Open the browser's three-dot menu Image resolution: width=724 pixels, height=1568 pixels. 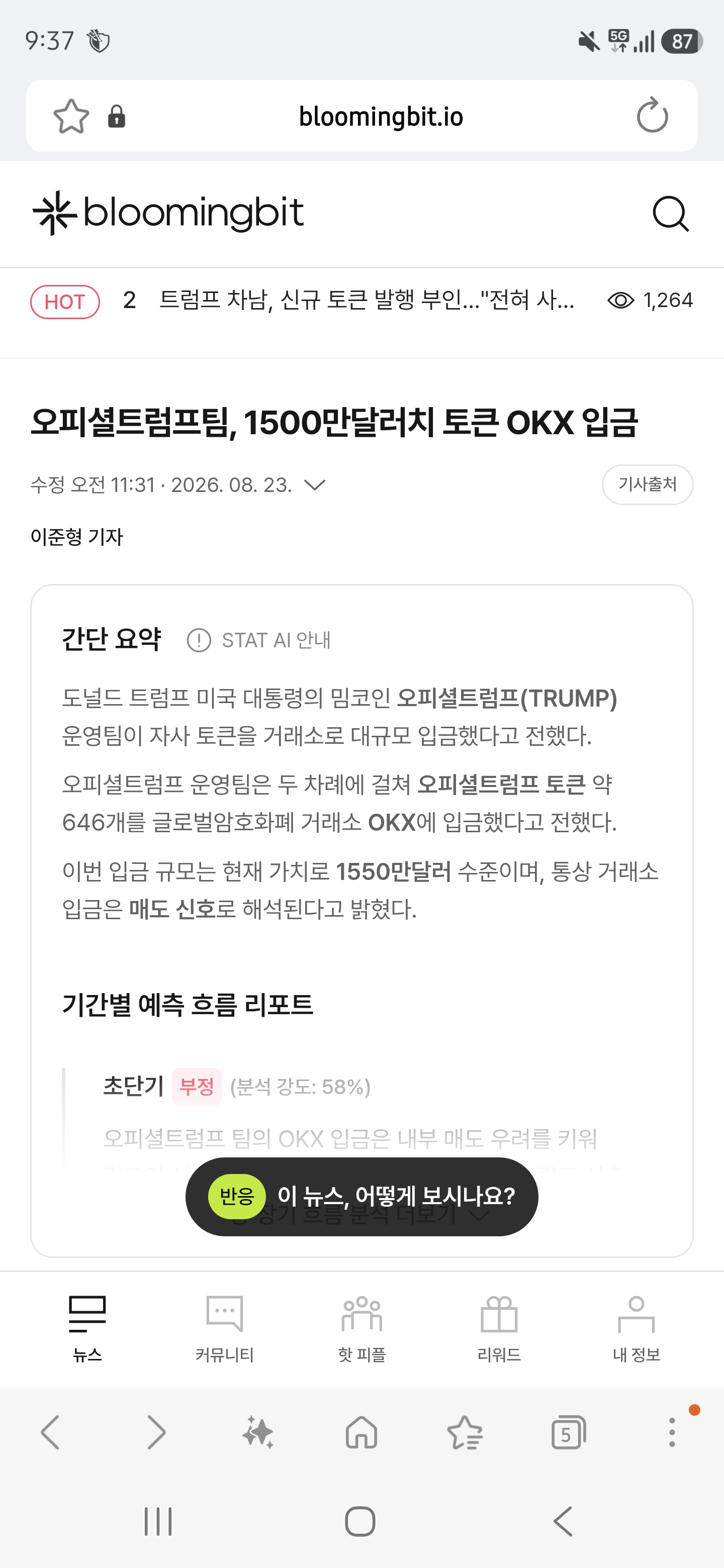pos(672,1432)
